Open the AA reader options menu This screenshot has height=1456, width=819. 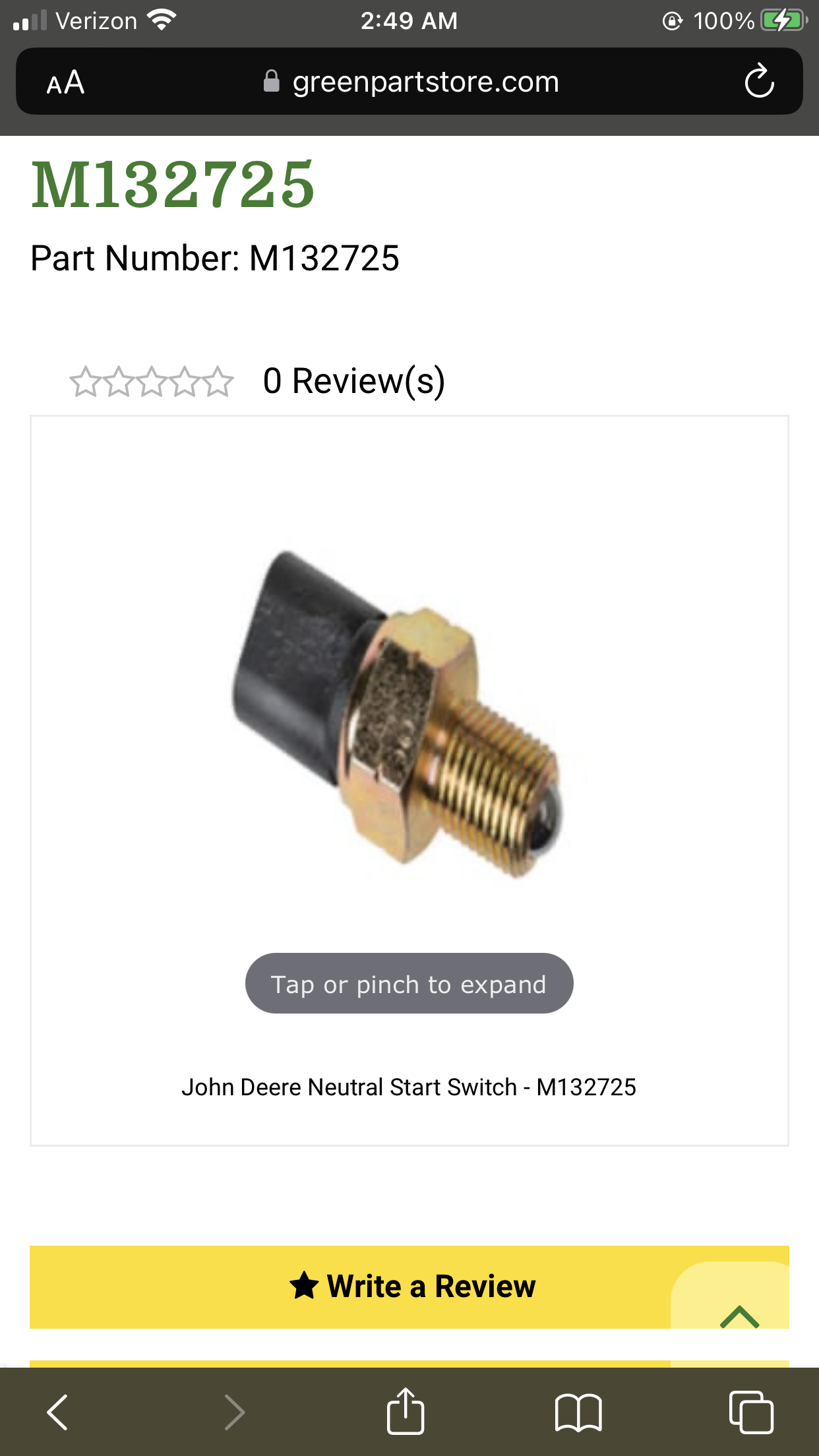click(65, 82)
